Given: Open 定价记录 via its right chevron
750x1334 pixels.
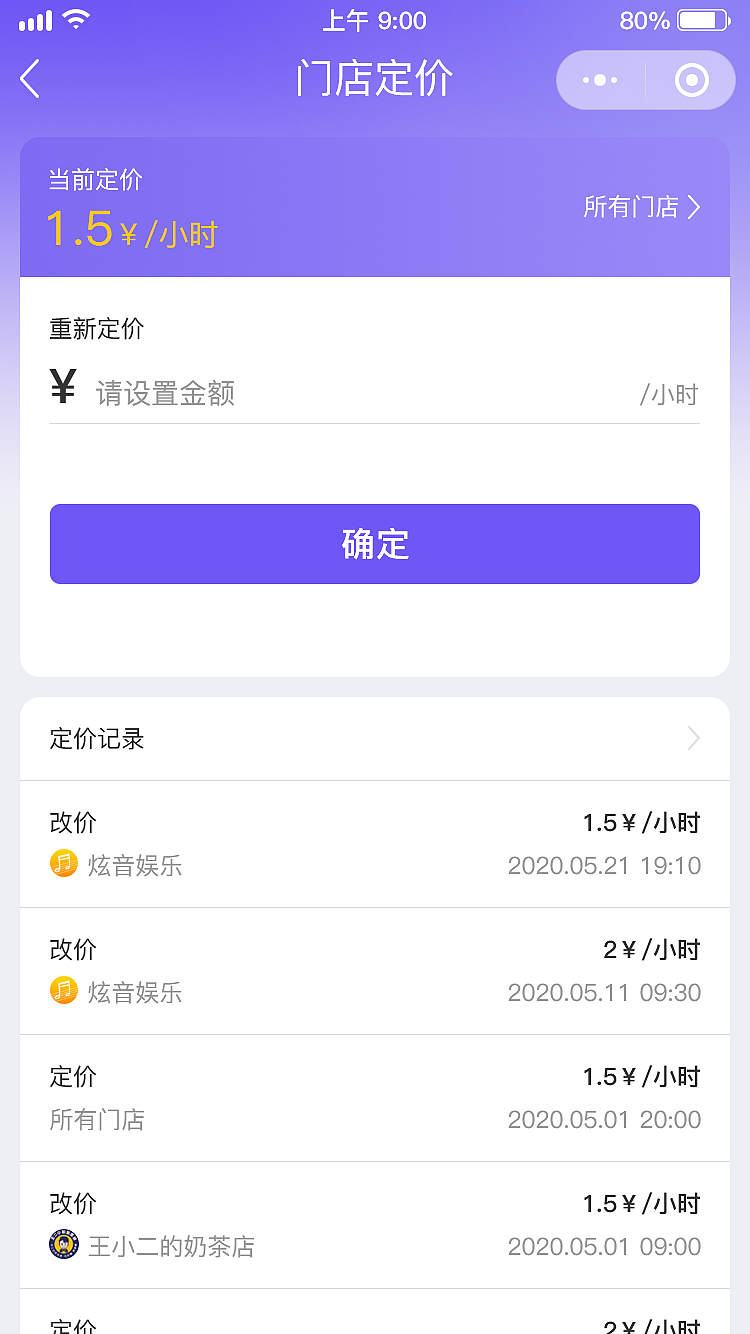Looking at the screenshot, I should 694,738.
